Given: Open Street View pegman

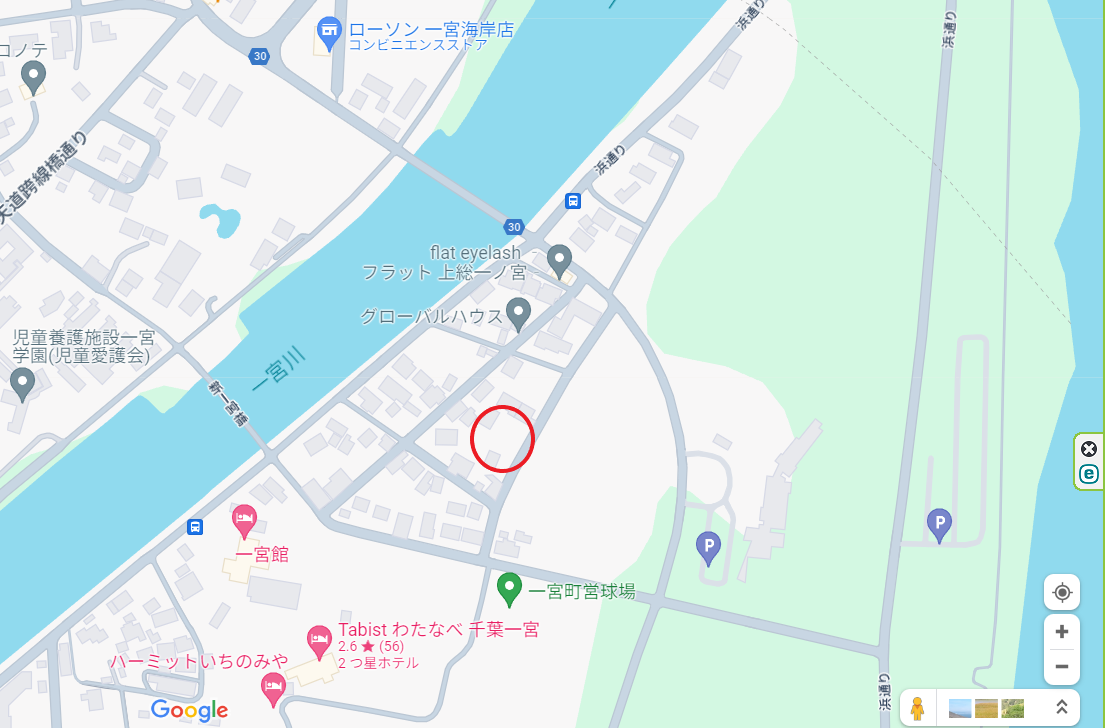Looking at the screenshot, I should click(x=917, y=708).
